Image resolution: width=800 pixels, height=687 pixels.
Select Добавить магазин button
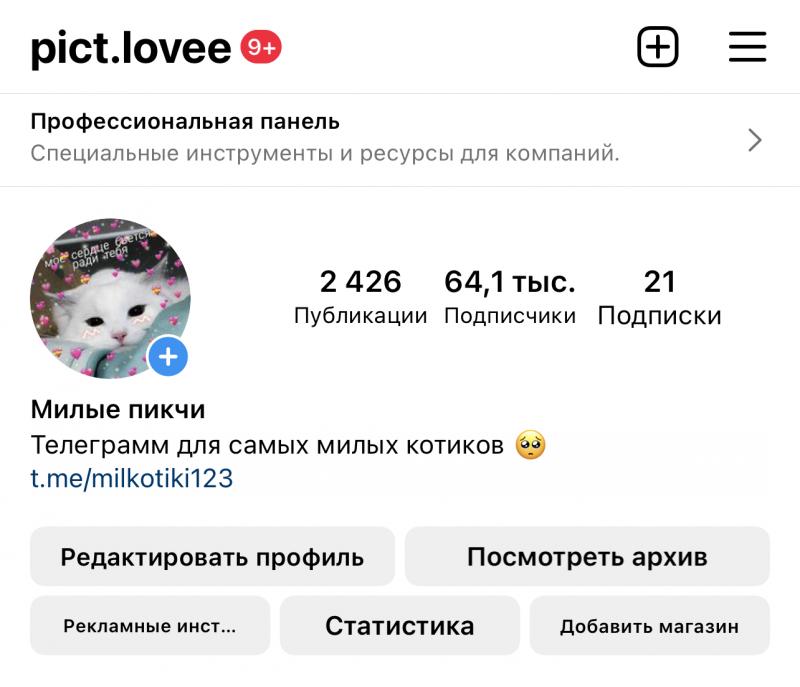[x=649, y=626]
